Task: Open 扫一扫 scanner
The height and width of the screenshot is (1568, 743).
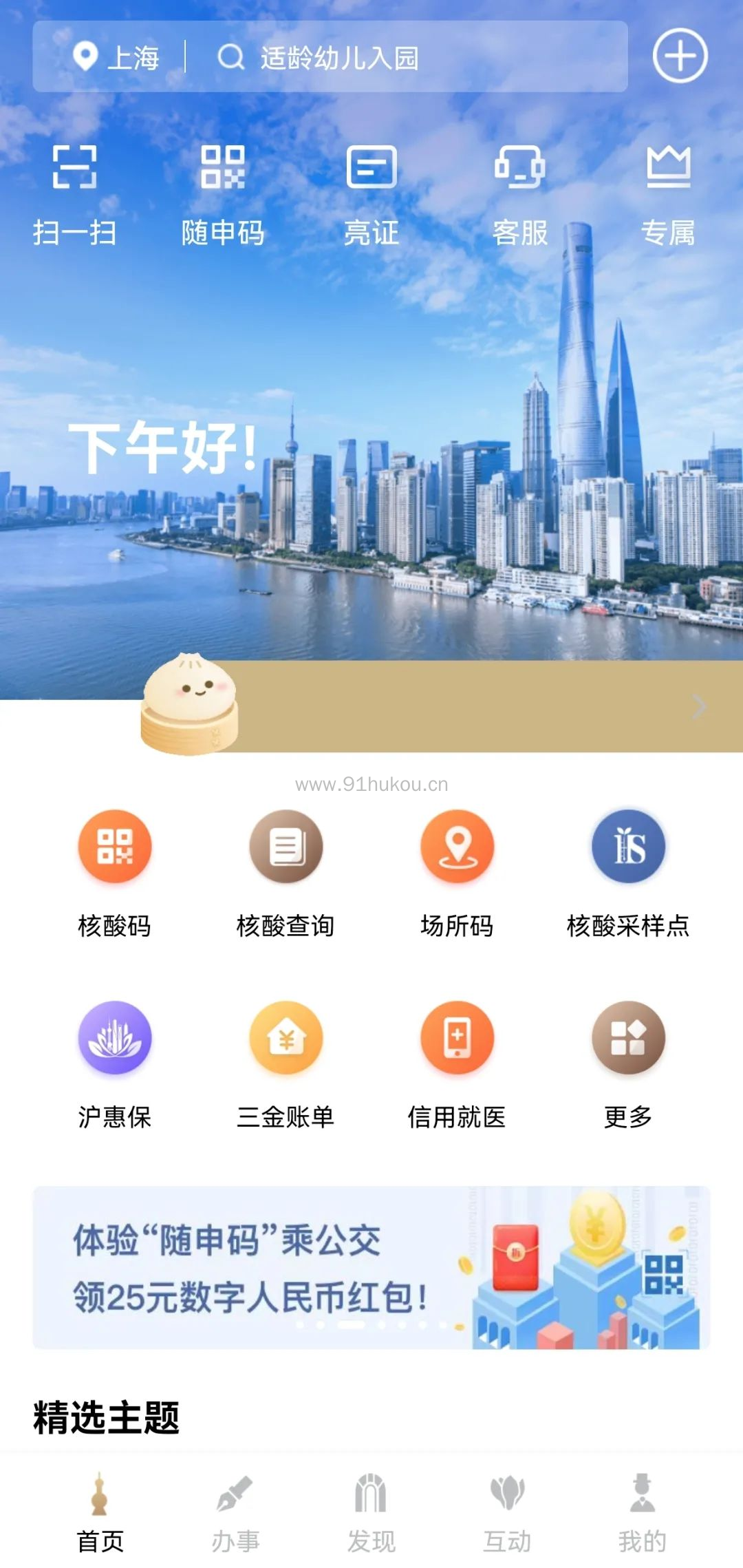Action: (74, 194)
